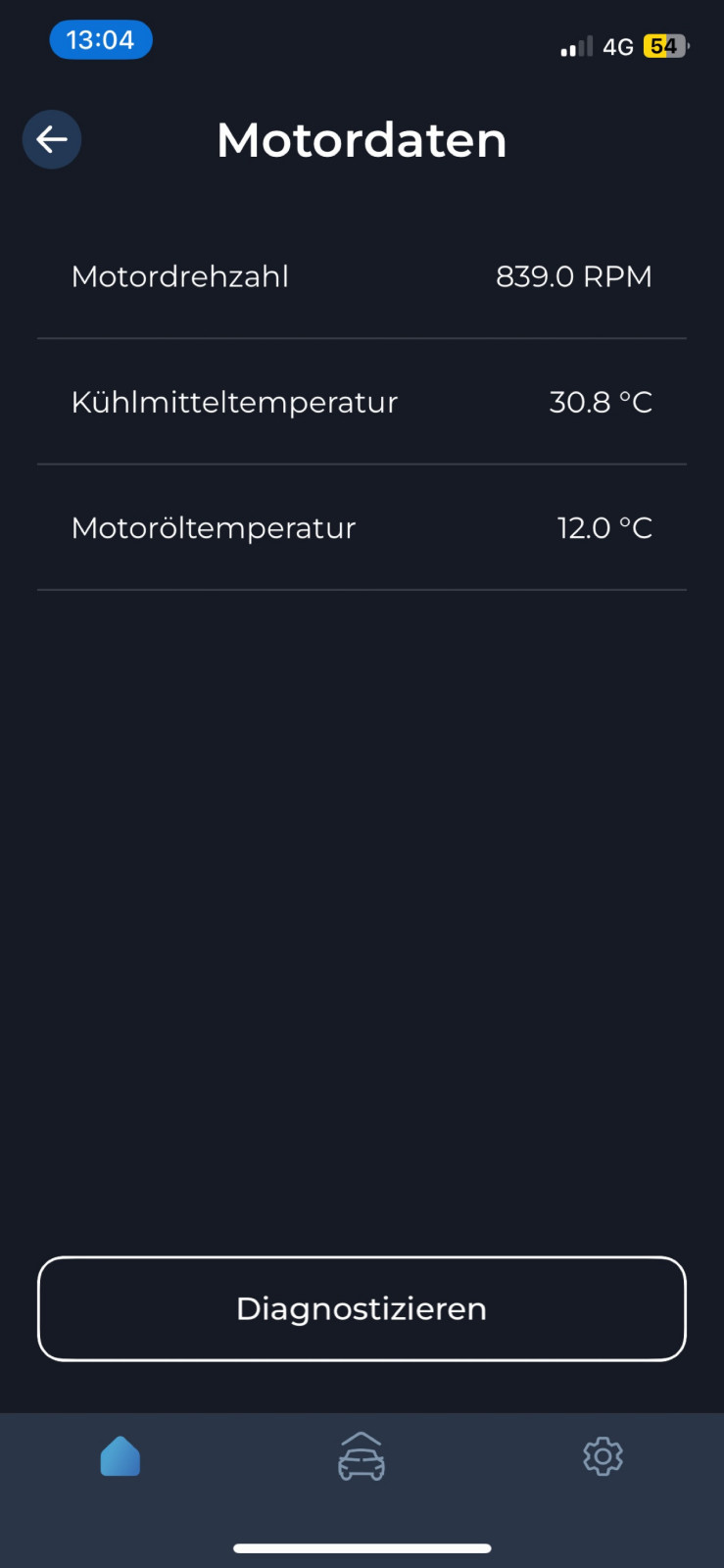Go back using the arrow button

[52, 139]
